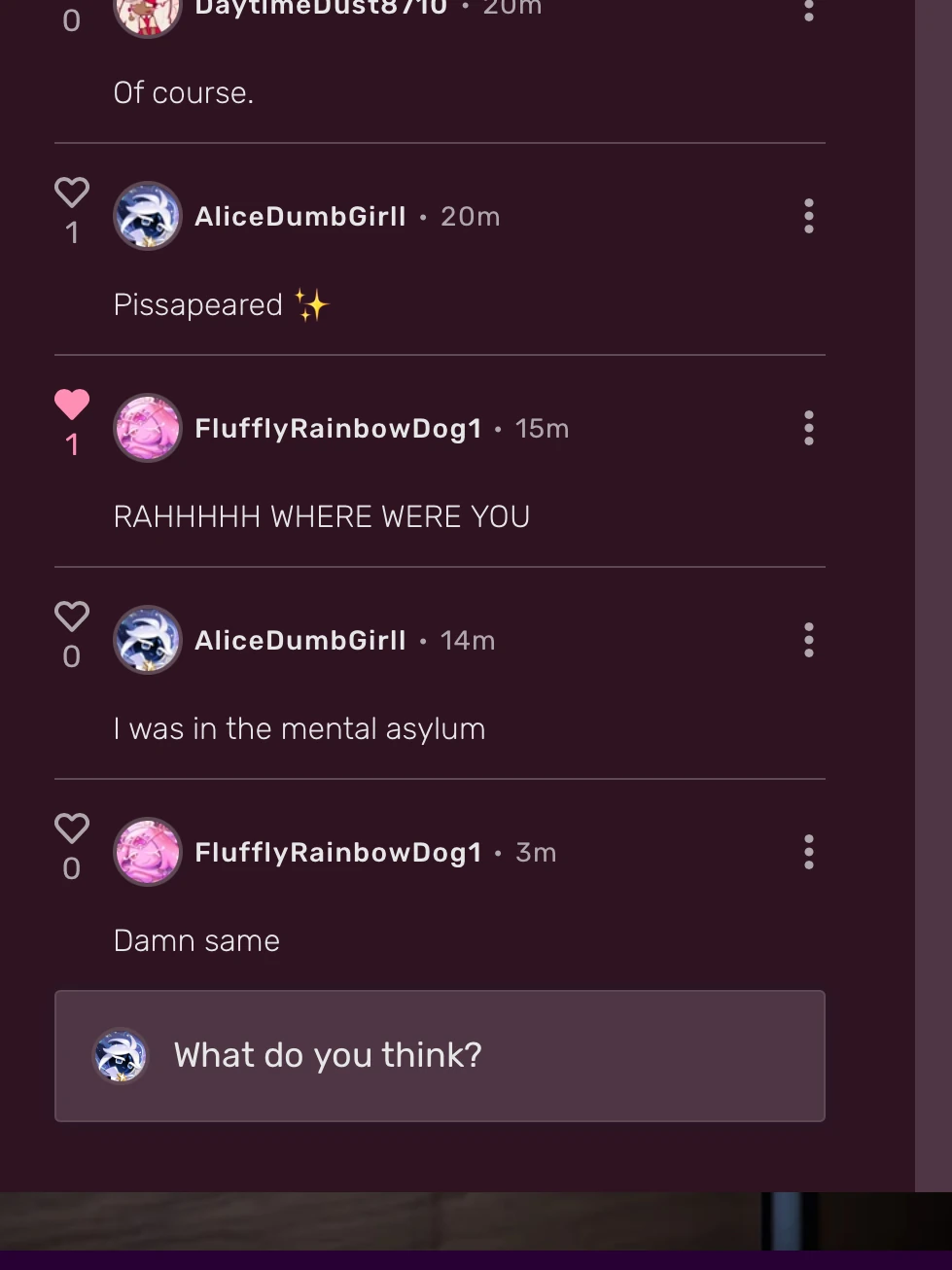Tap your own avatar in the comment box
This screenshot has width=952, height=1270.
(121, 1055)
